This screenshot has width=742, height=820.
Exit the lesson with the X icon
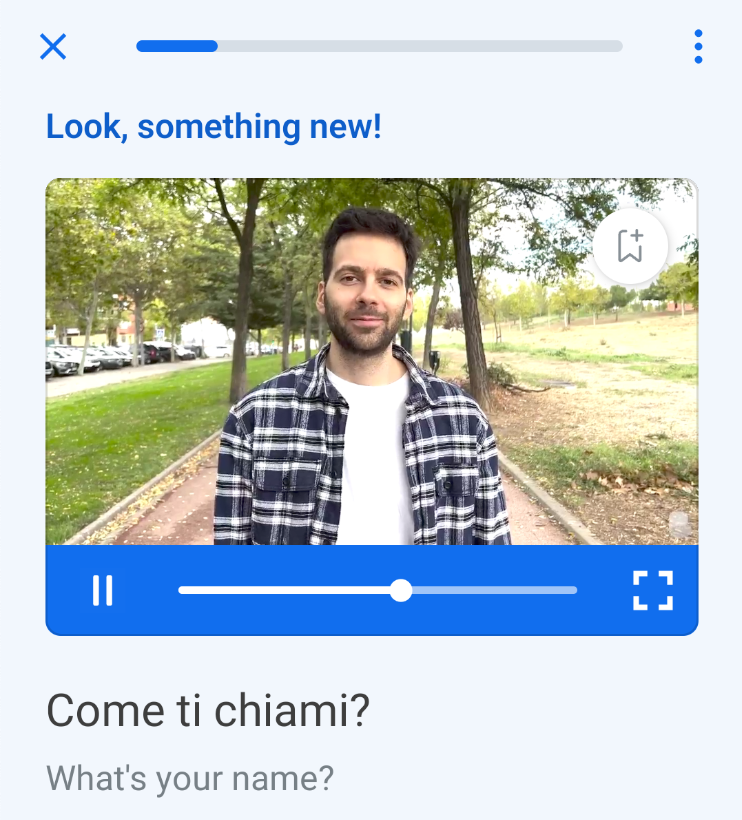pos(53,46)
